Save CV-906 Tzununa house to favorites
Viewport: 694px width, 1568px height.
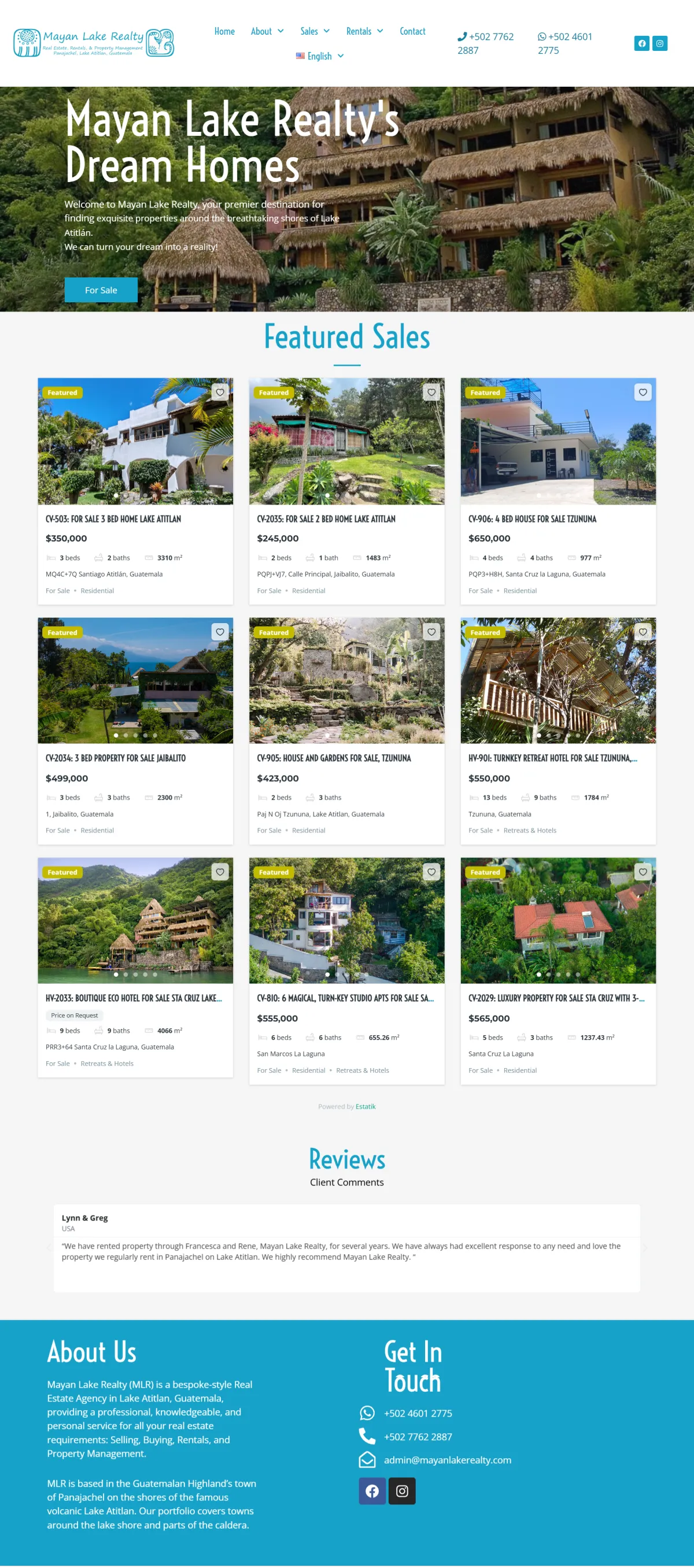[x=643, y=392]
